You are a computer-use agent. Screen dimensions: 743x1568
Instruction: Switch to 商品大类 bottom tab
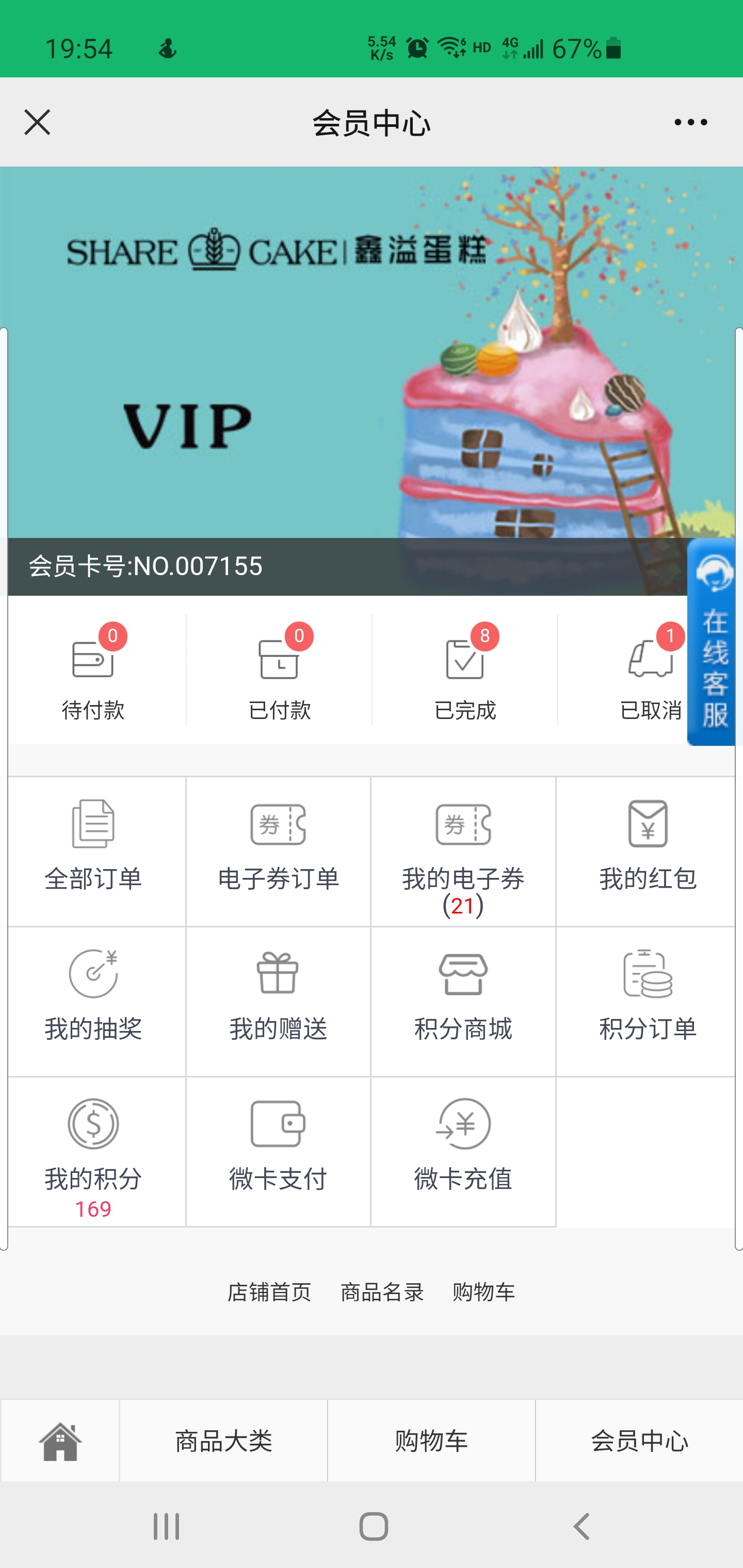point(223,1441)
